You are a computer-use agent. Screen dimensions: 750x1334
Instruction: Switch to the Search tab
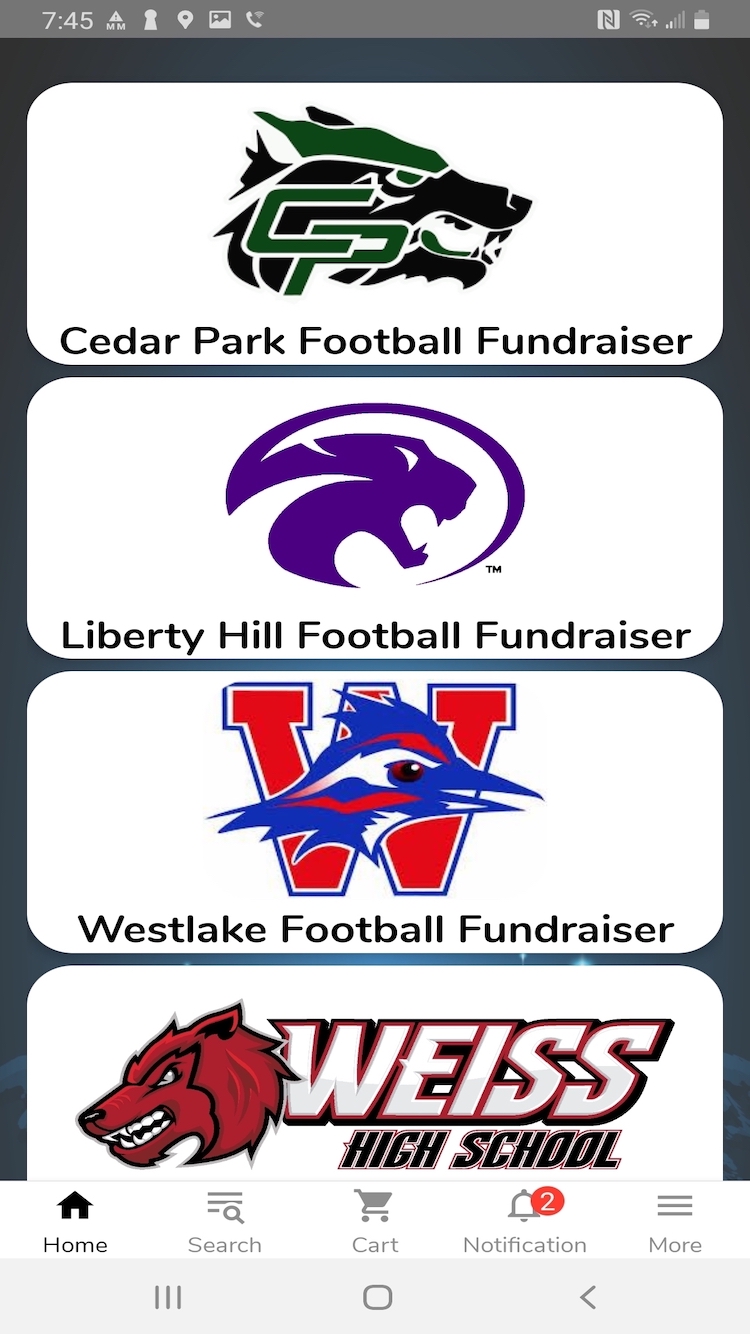coord(225,1221)
